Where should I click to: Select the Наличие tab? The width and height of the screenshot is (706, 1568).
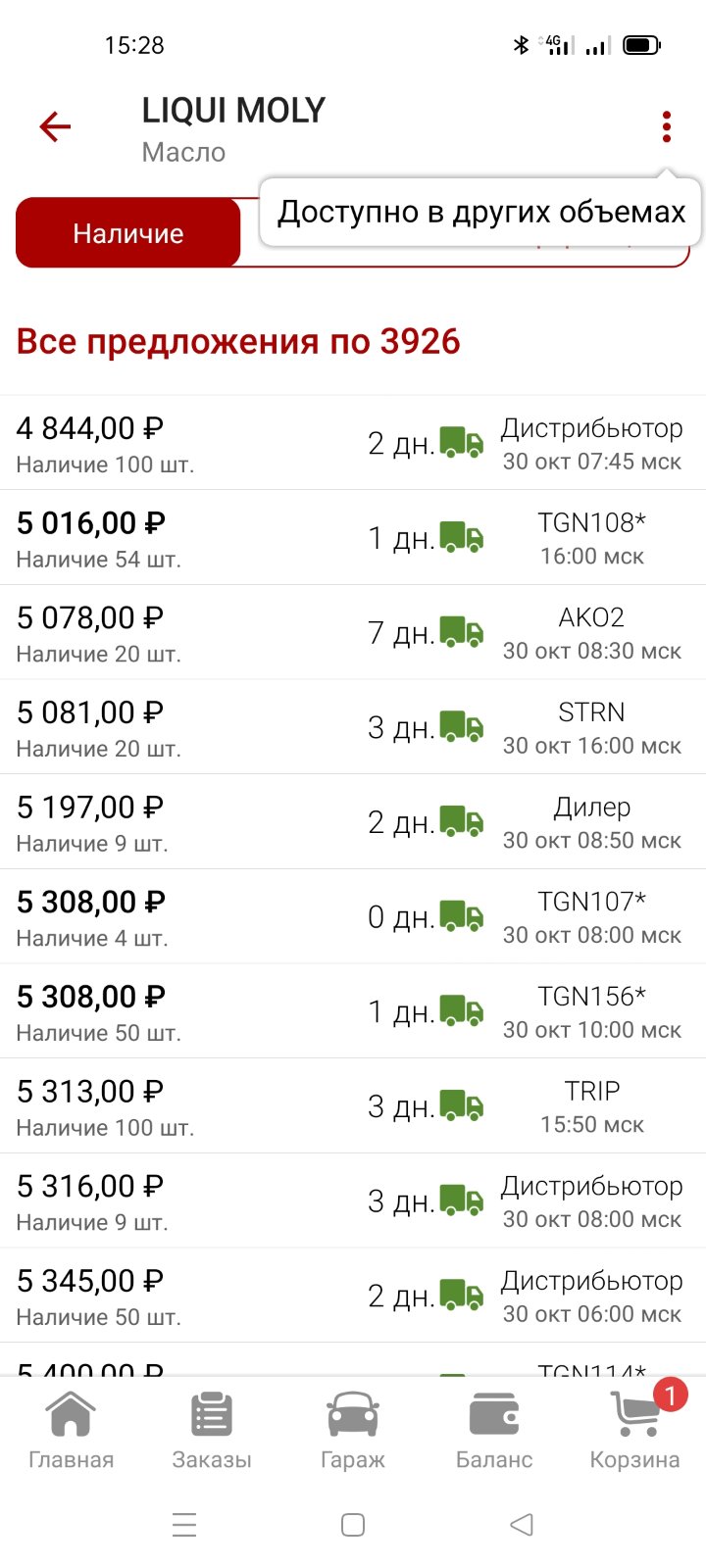tap(128, 233)
